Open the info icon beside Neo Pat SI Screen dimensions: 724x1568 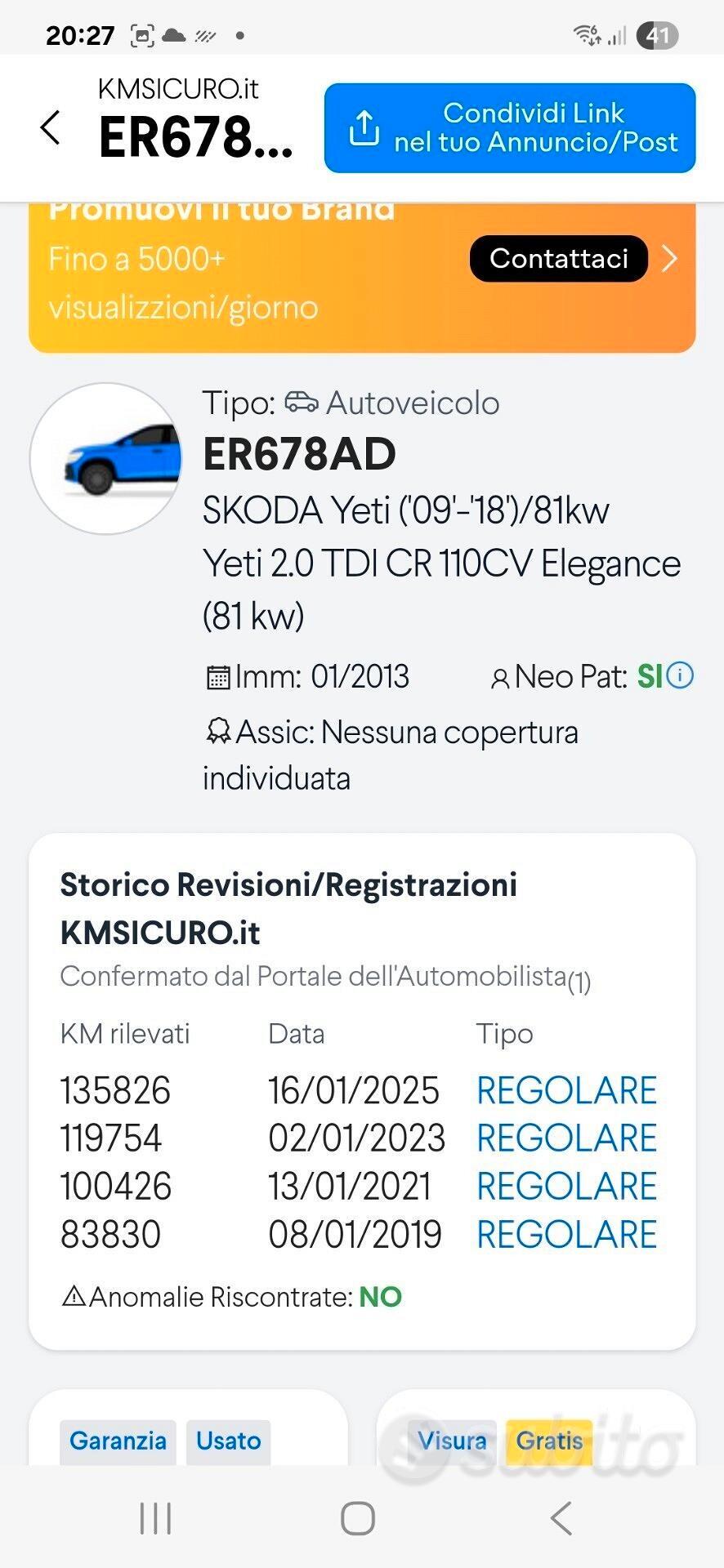pyautogui.click(x=680, y=676)
